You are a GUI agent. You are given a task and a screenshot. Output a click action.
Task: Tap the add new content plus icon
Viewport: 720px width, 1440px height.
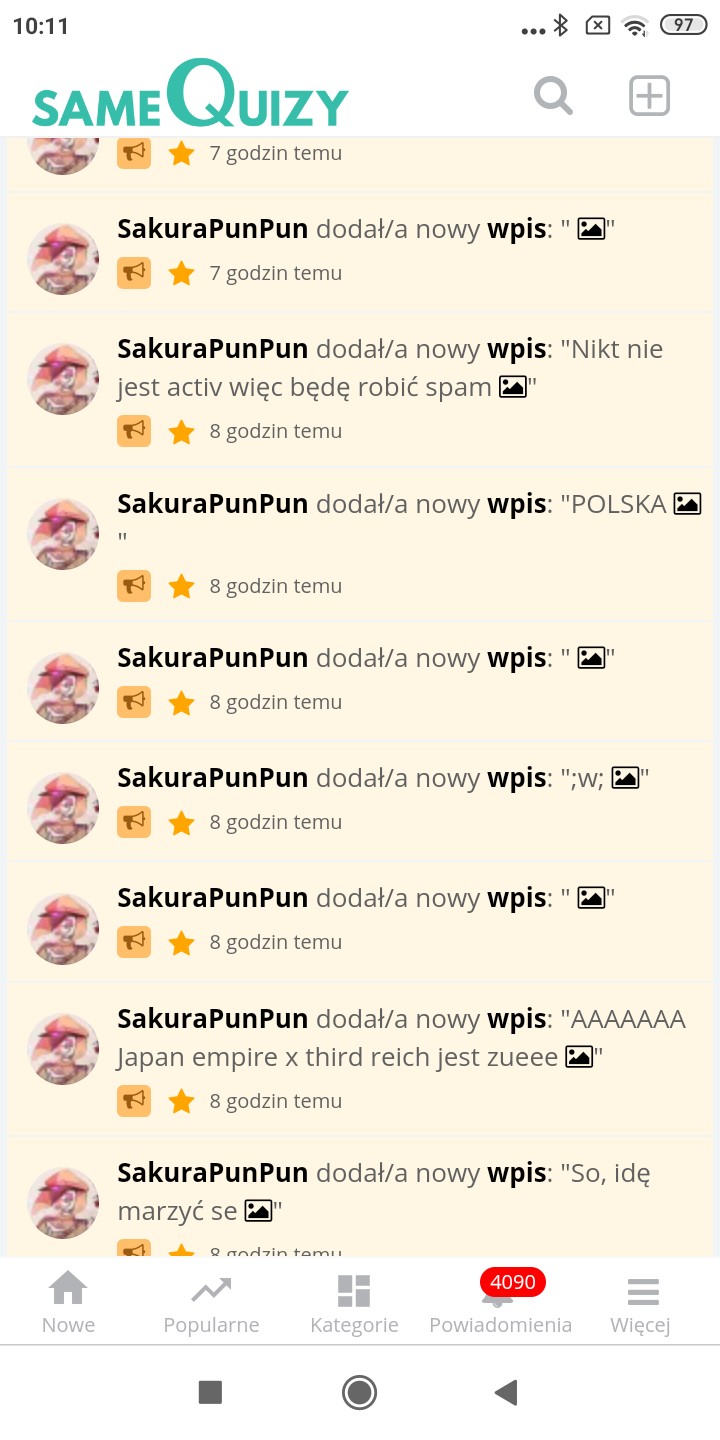pos(649,96)
